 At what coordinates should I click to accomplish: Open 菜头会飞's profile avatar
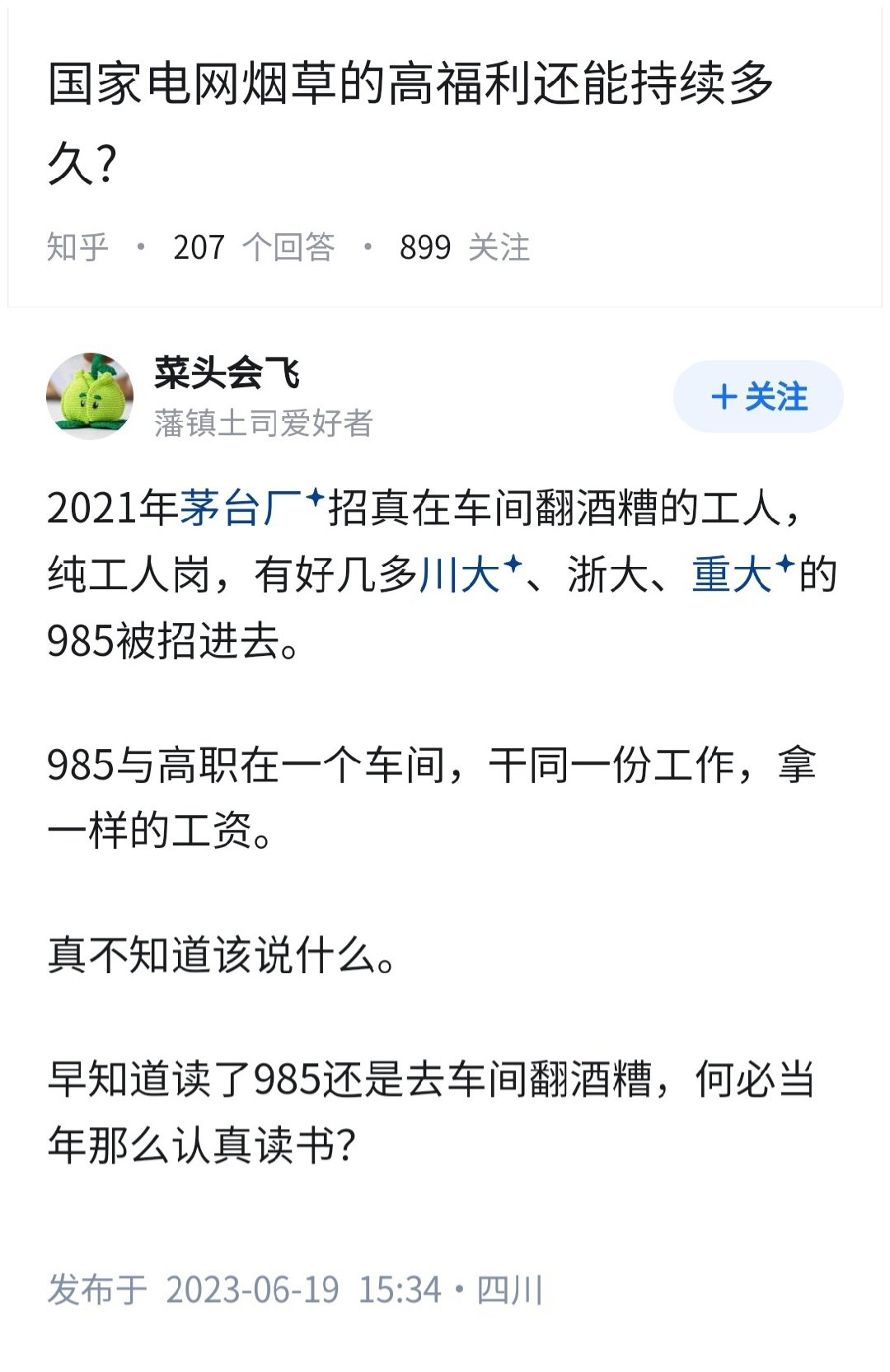90,396
